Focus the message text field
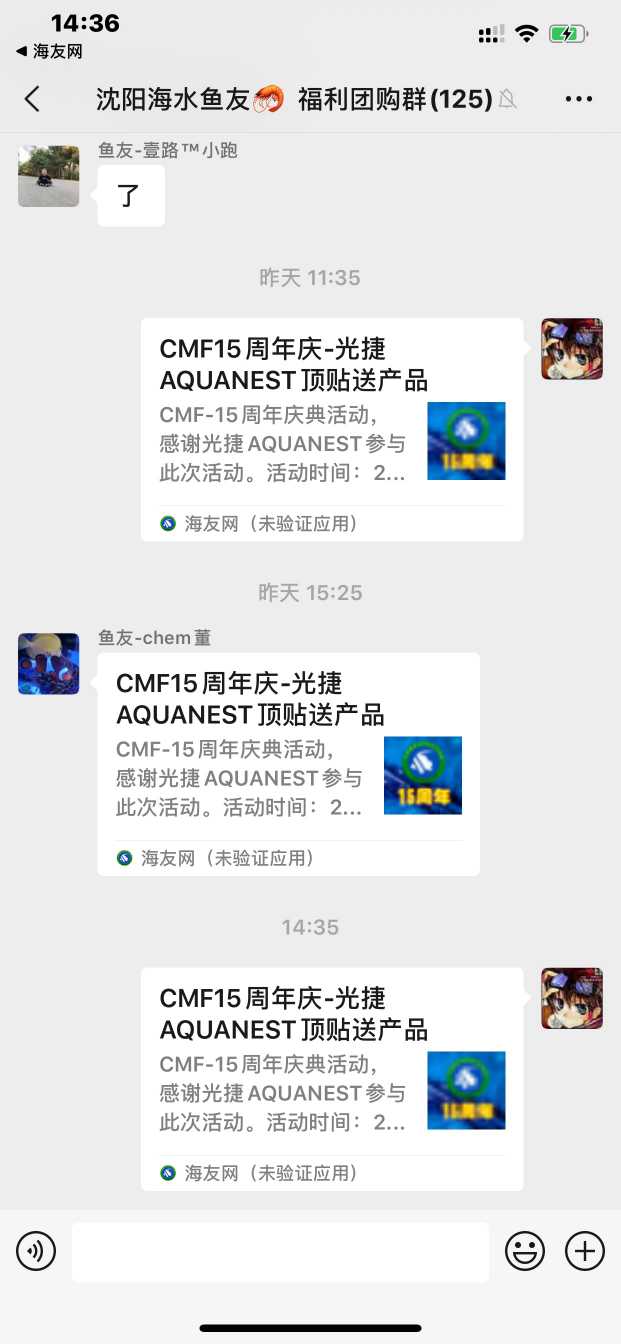The width and height of the screenshot is (621, 1344). click(x=280, y=1251)
